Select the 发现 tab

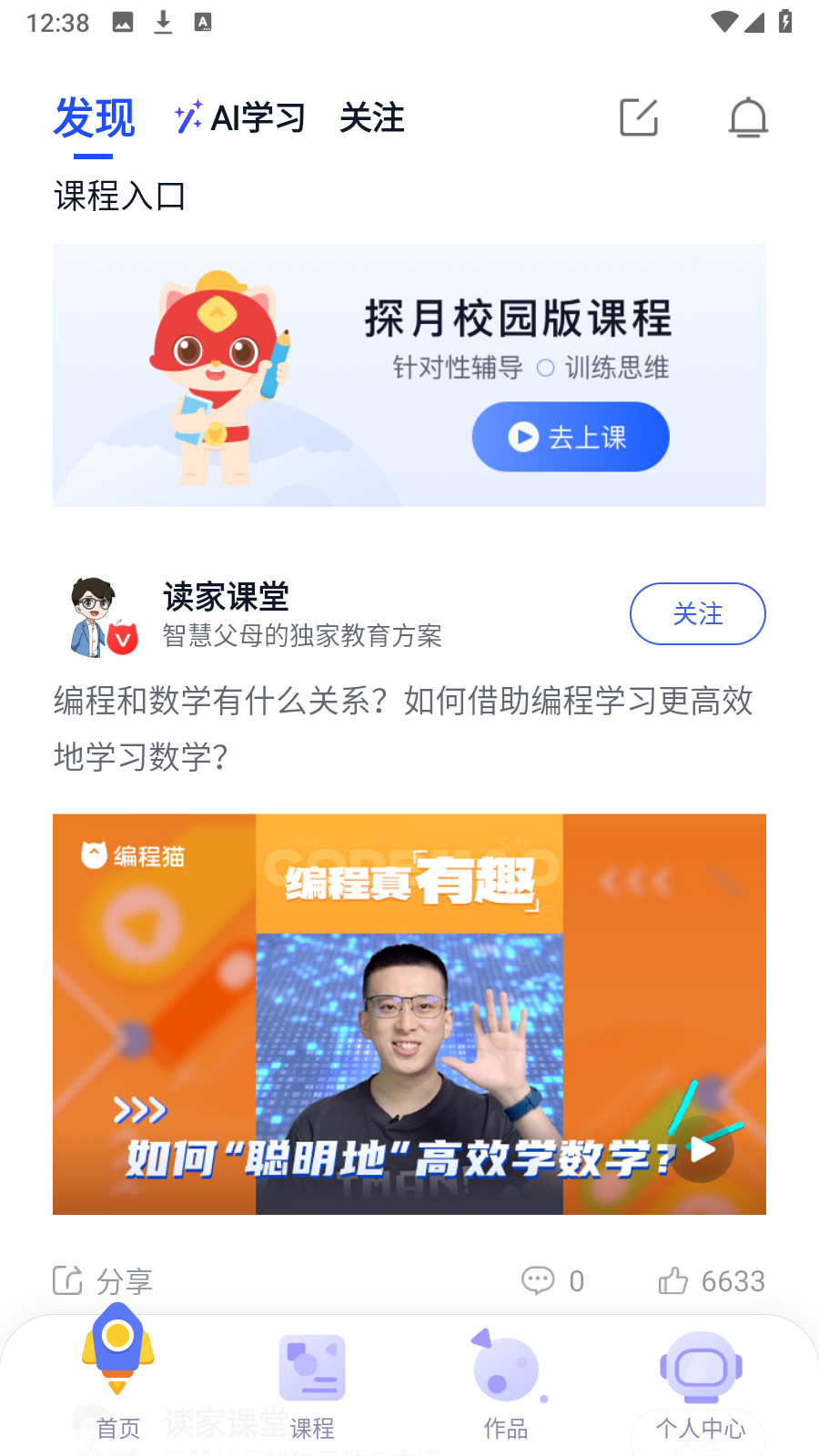(x=94, y=118)
